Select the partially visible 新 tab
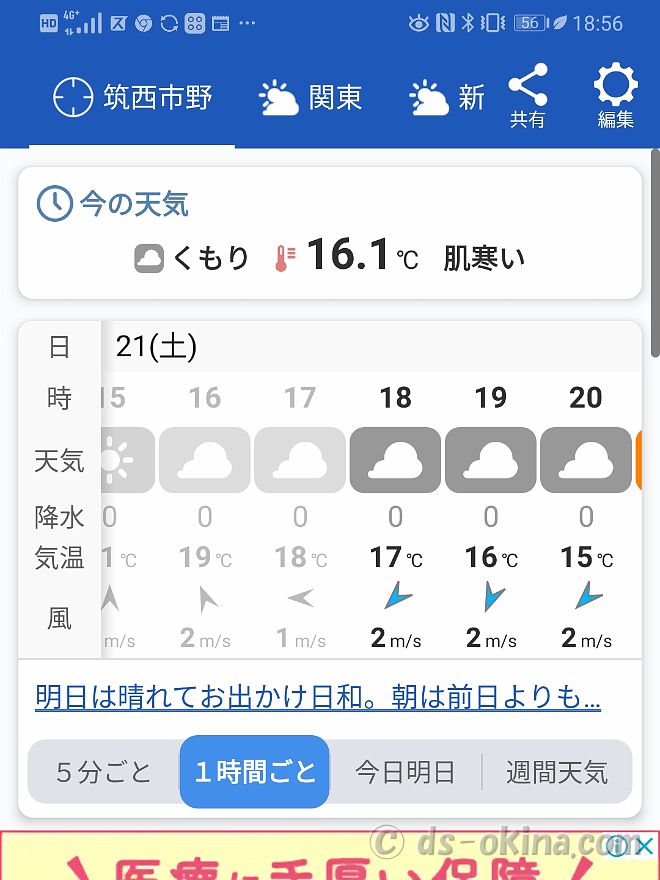The height and width of the screenshot is (880, 660). (x=447, y=98)
